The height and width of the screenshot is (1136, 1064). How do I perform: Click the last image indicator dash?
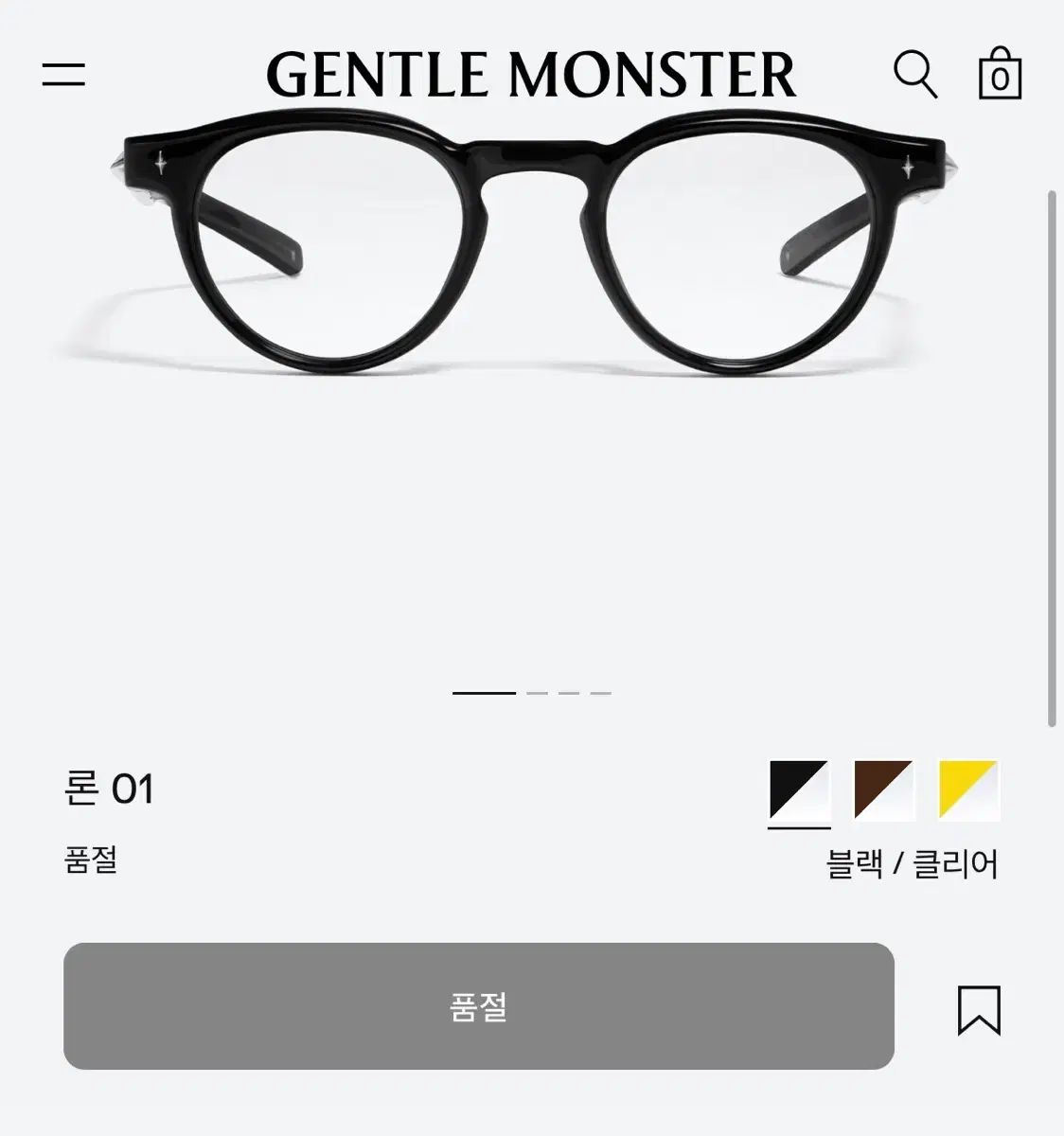(599, 694)
